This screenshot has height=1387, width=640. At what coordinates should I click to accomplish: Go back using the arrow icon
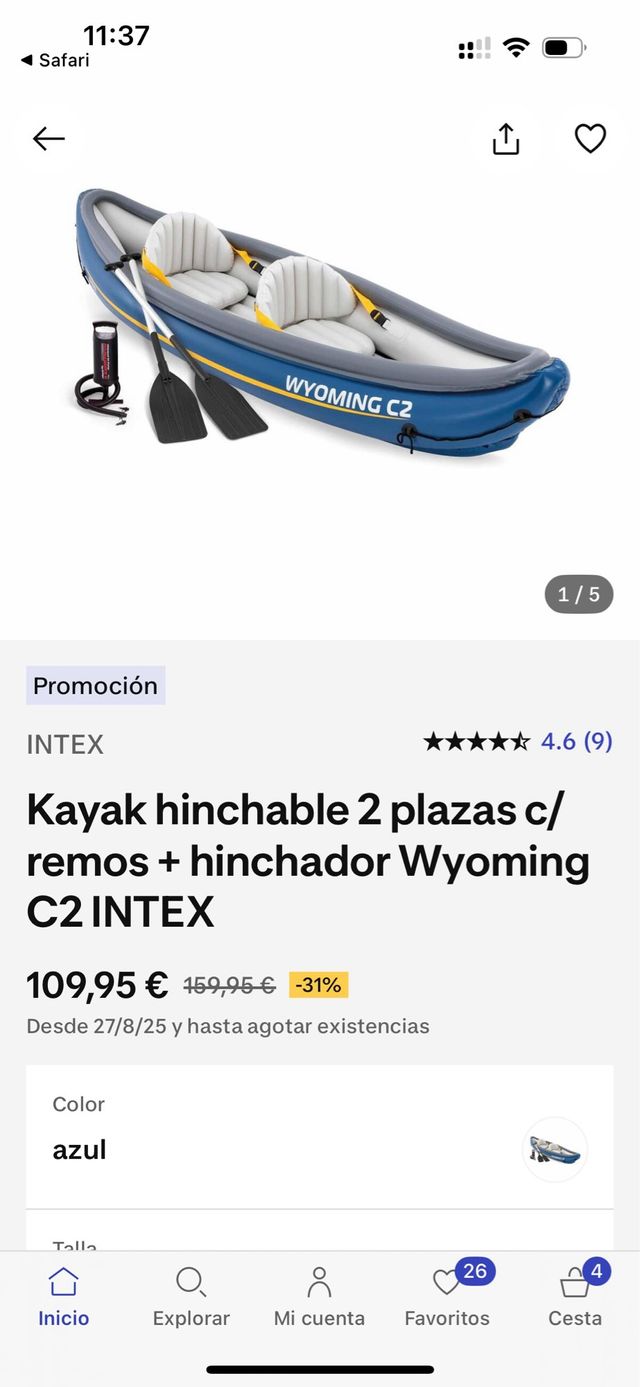point(48,139)
